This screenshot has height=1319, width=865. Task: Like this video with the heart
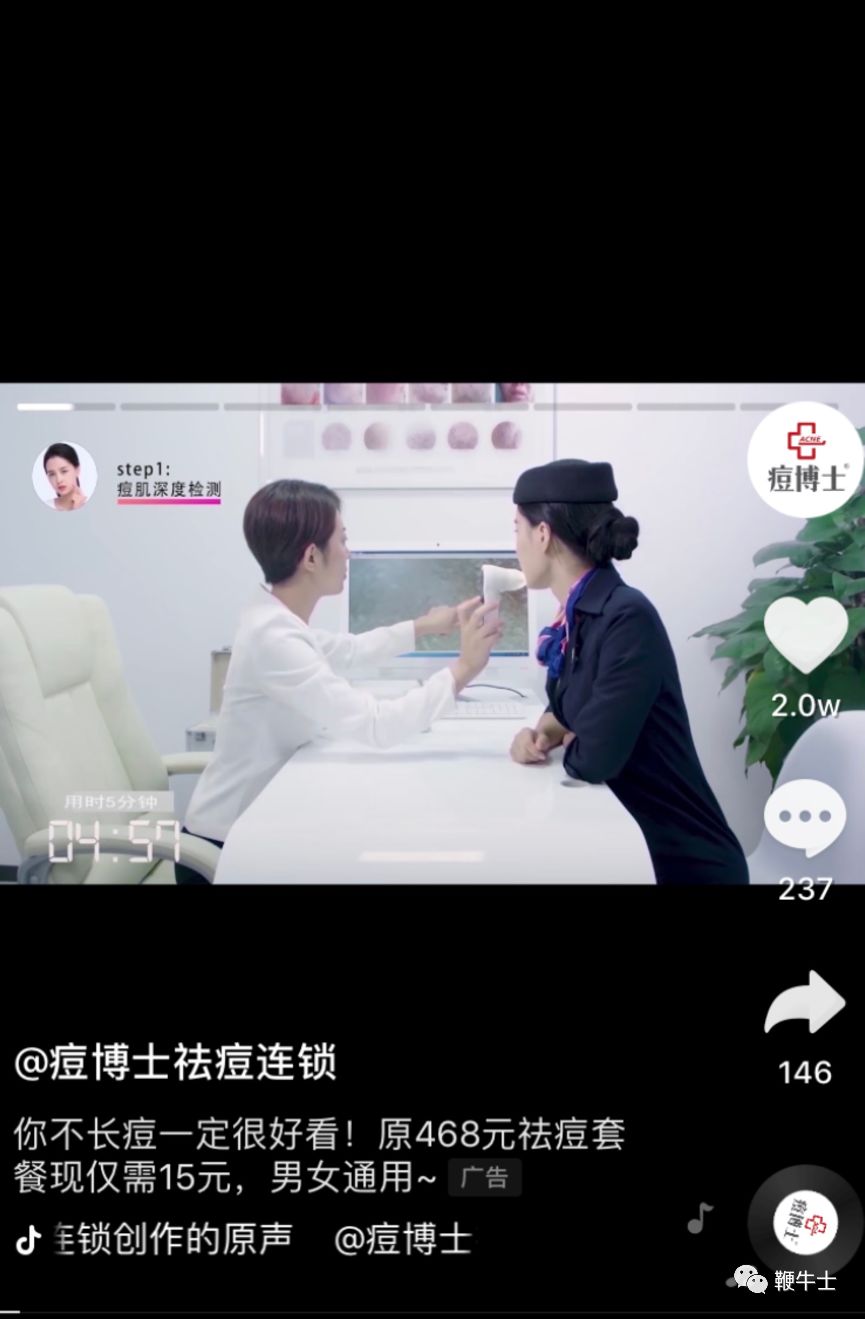pos(805,635)
